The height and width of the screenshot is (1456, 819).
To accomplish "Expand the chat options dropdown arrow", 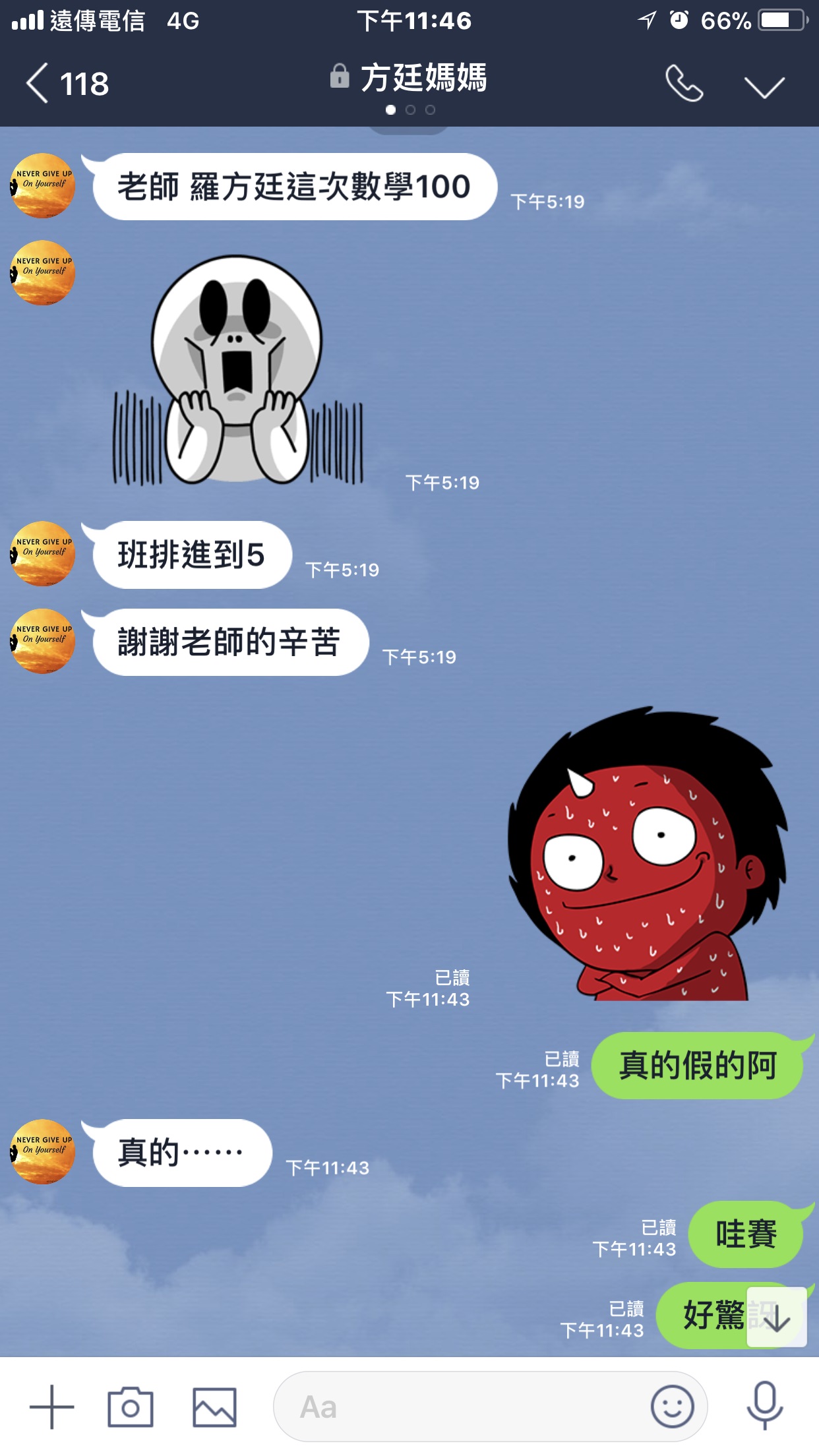I will point(764,86).
